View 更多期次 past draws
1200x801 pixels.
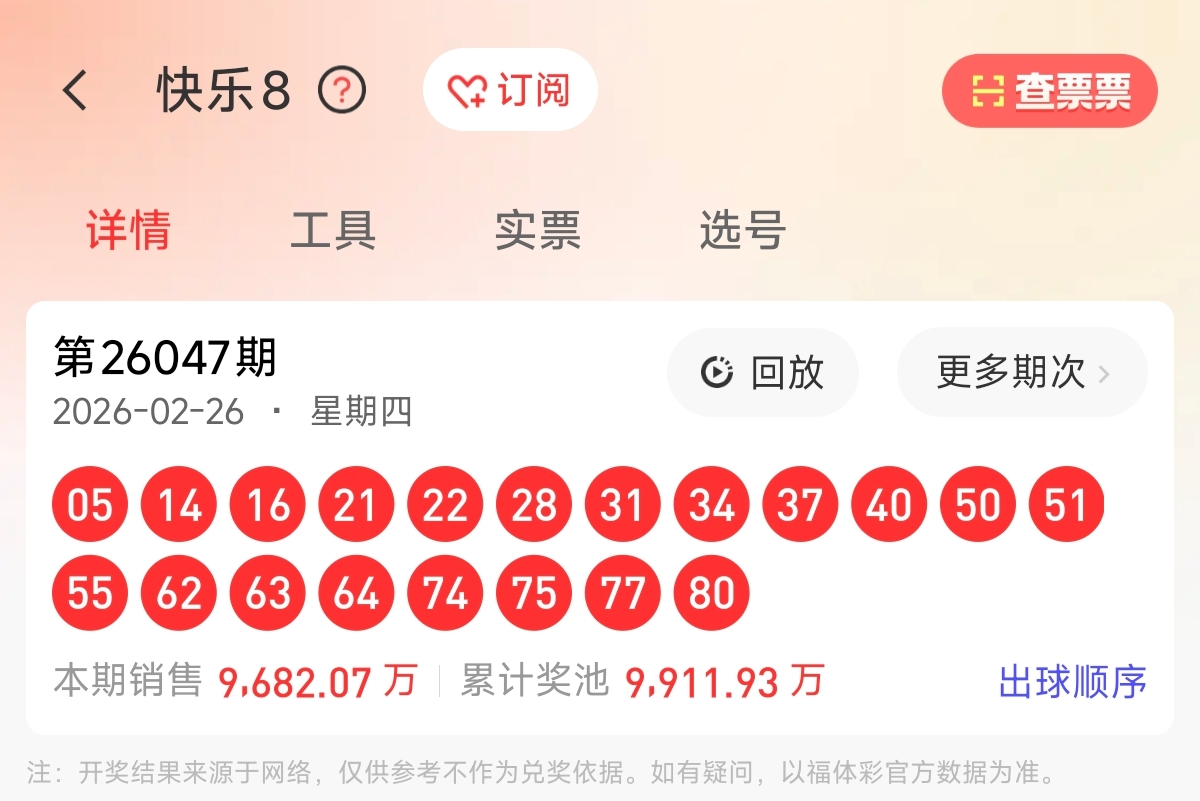click(1021, 373)
